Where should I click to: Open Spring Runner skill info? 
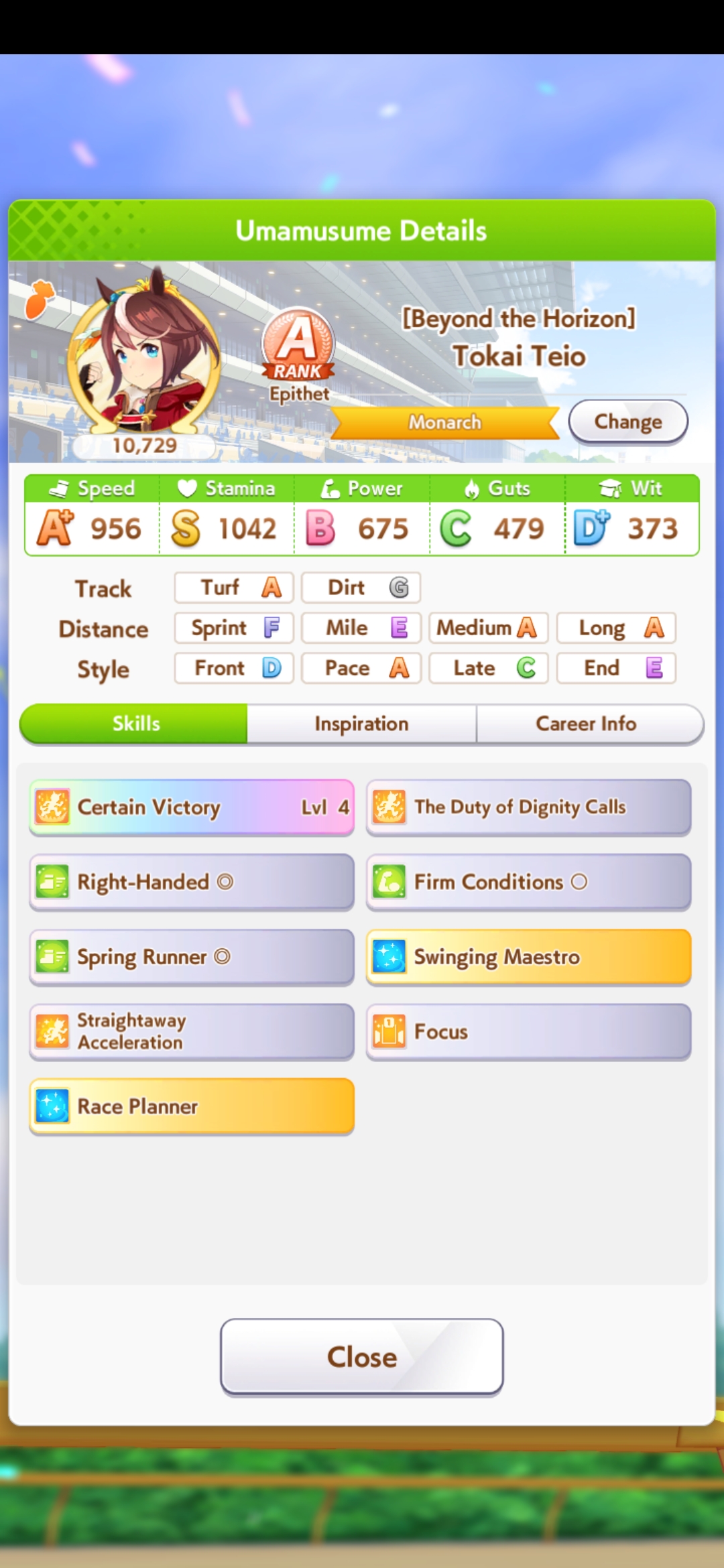click(192, 957)
